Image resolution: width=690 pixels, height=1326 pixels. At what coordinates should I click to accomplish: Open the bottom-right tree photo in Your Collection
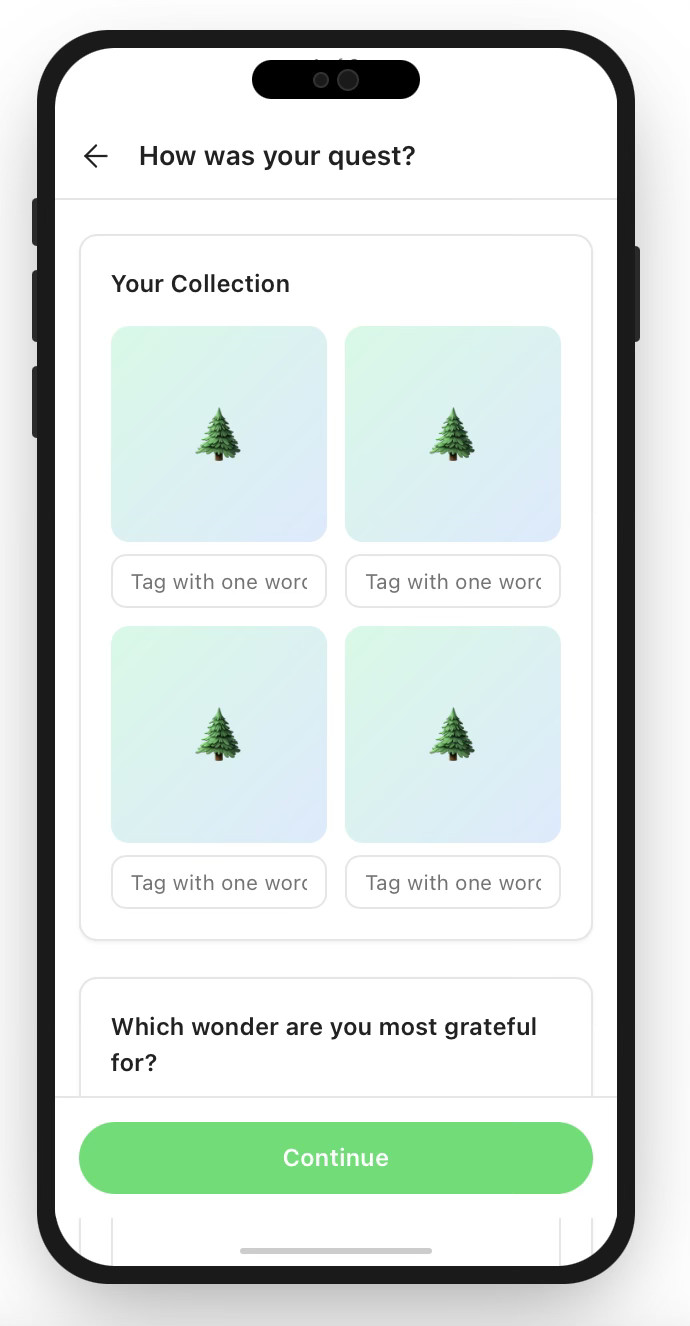click(x=453, y=734)
